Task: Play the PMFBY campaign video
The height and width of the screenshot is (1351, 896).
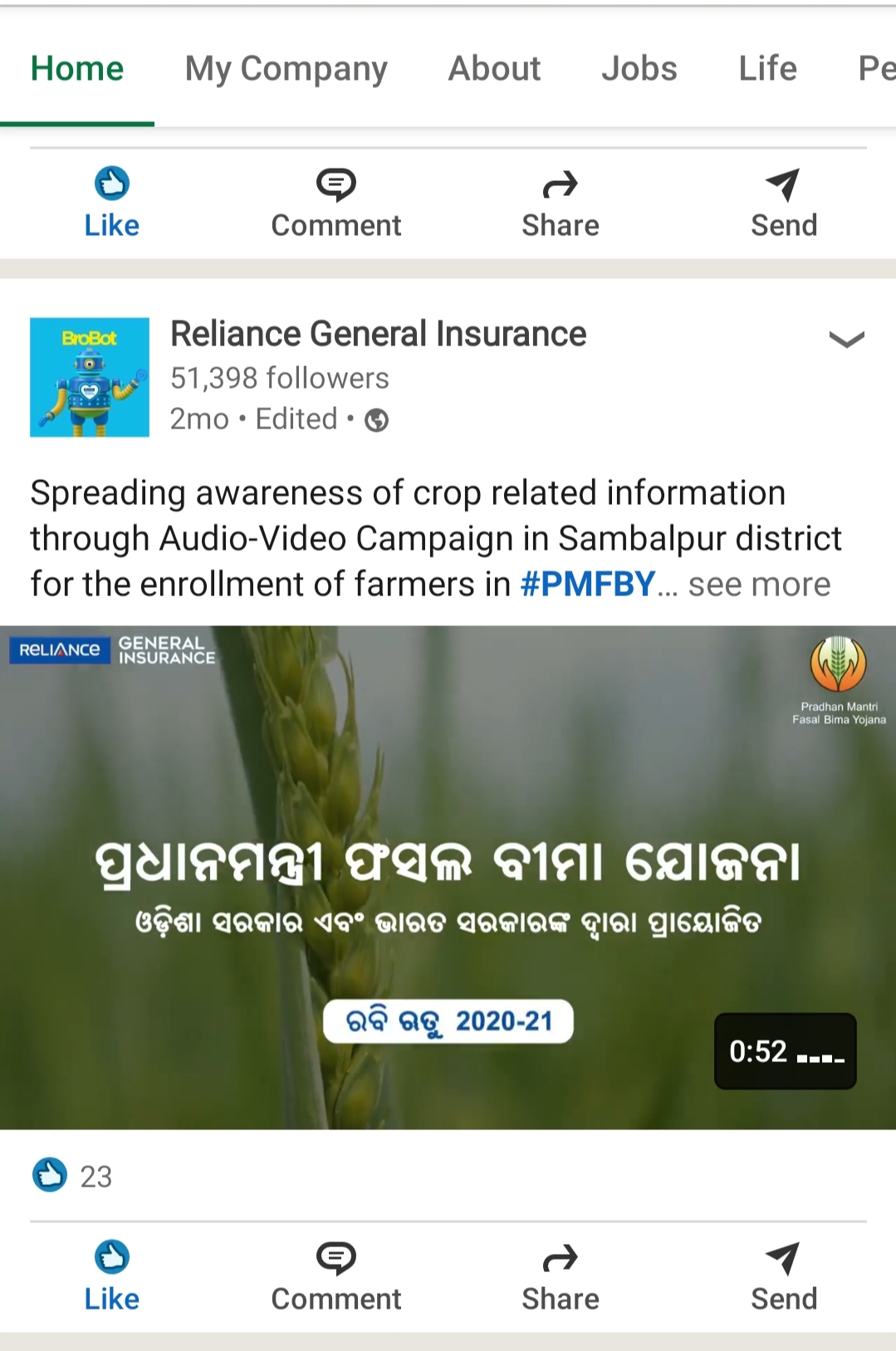Action: [x=448, y=877]
